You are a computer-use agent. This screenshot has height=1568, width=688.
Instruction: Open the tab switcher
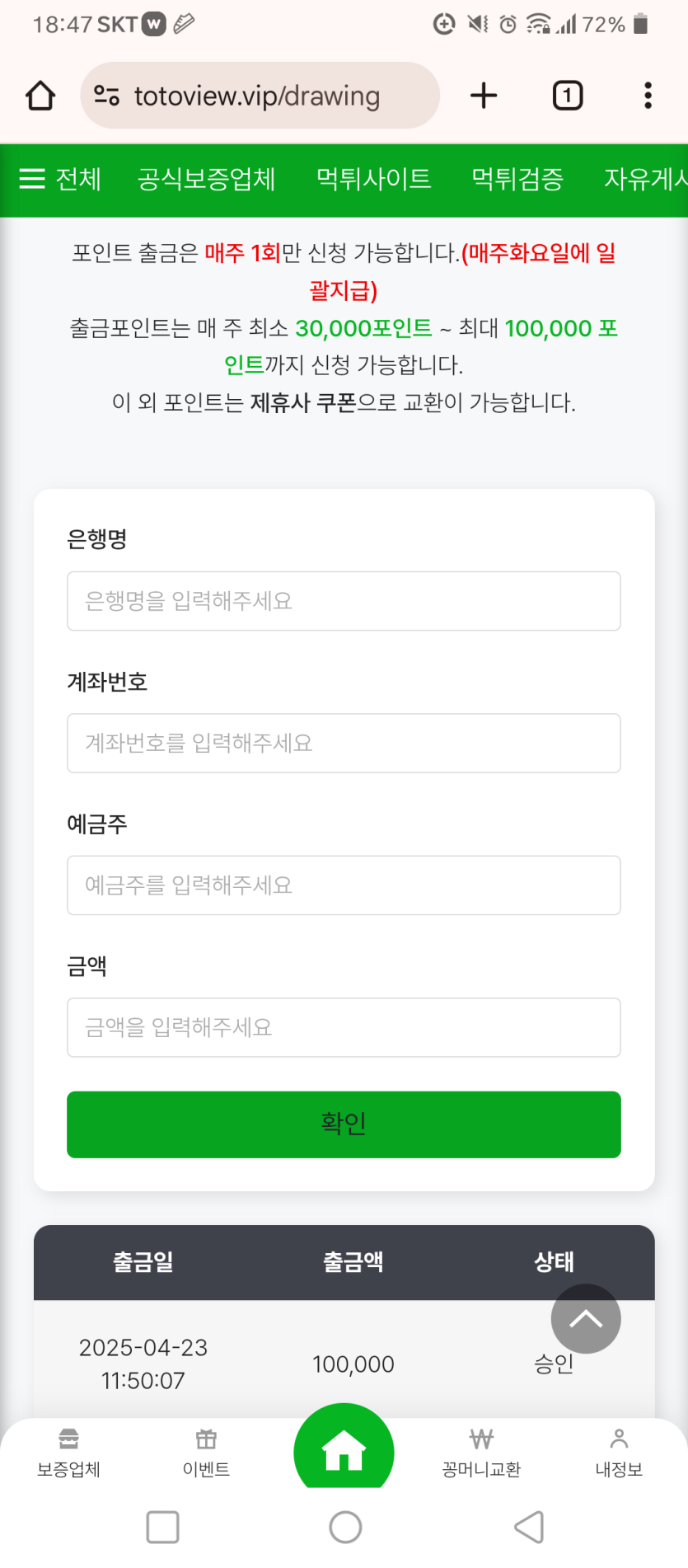tap(567, 96)
